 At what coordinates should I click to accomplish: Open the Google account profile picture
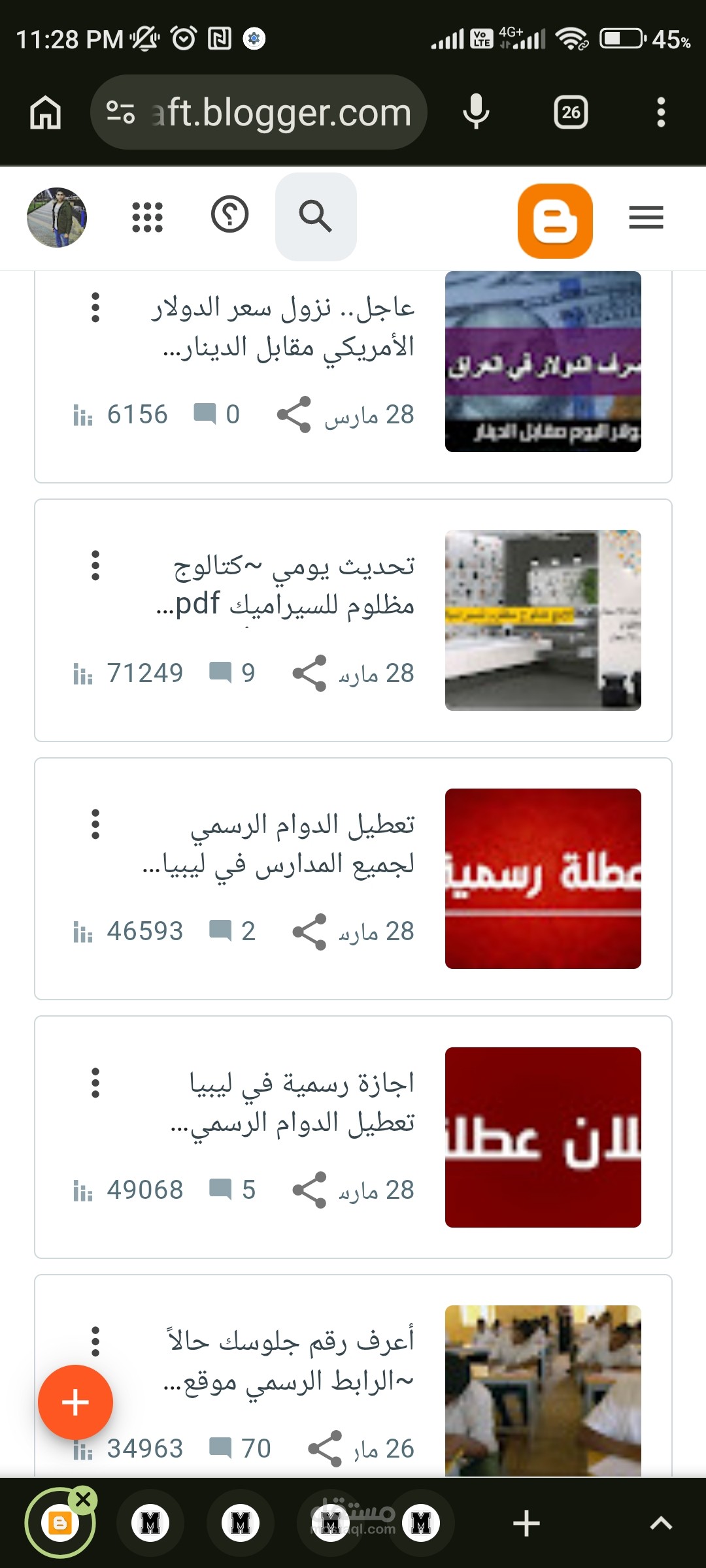[x=57, y=217]
